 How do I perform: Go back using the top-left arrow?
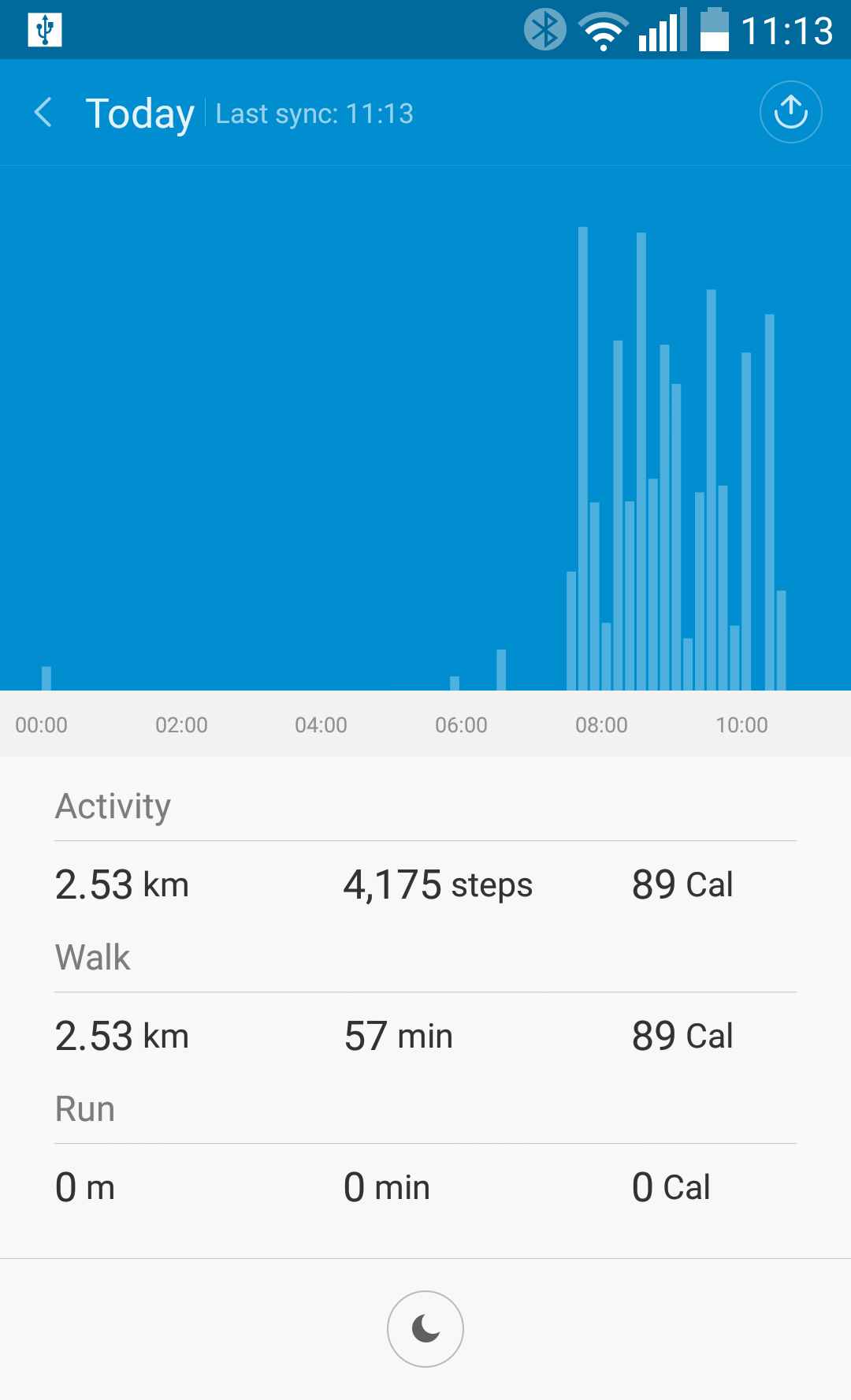[44, 113]
